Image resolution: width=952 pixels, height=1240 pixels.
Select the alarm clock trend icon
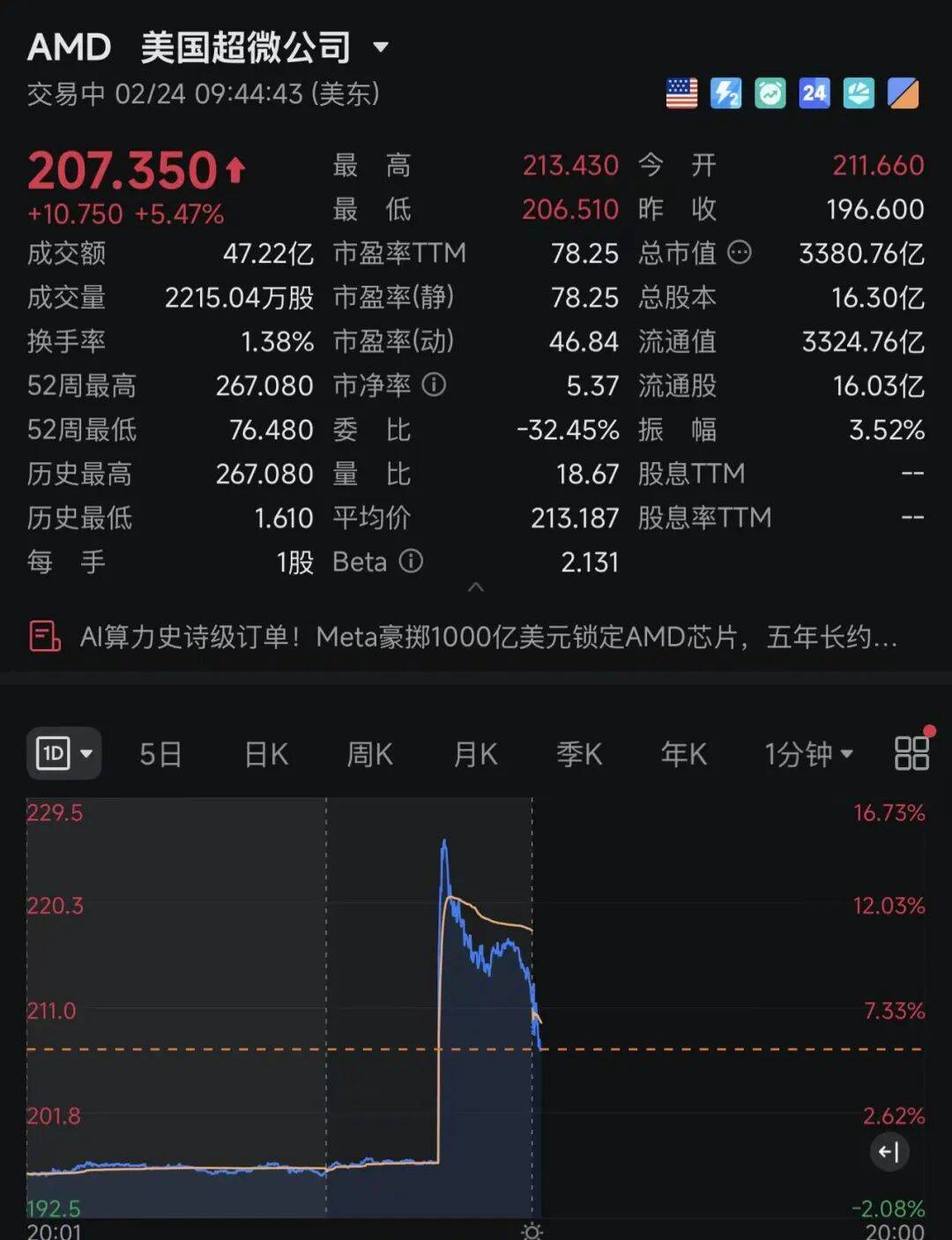(770, 93)
